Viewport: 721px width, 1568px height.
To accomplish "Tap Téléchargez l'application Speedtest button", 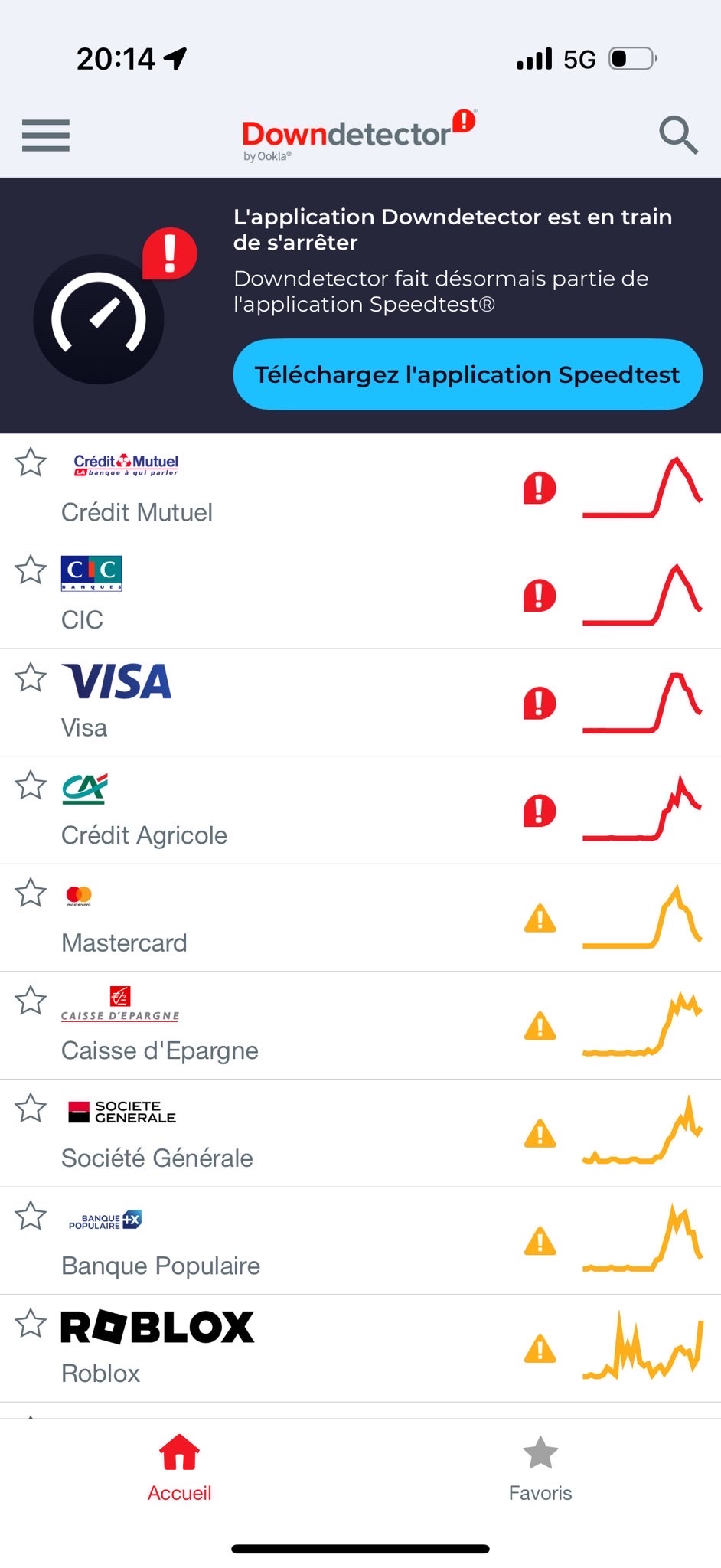I will (468, 374).
